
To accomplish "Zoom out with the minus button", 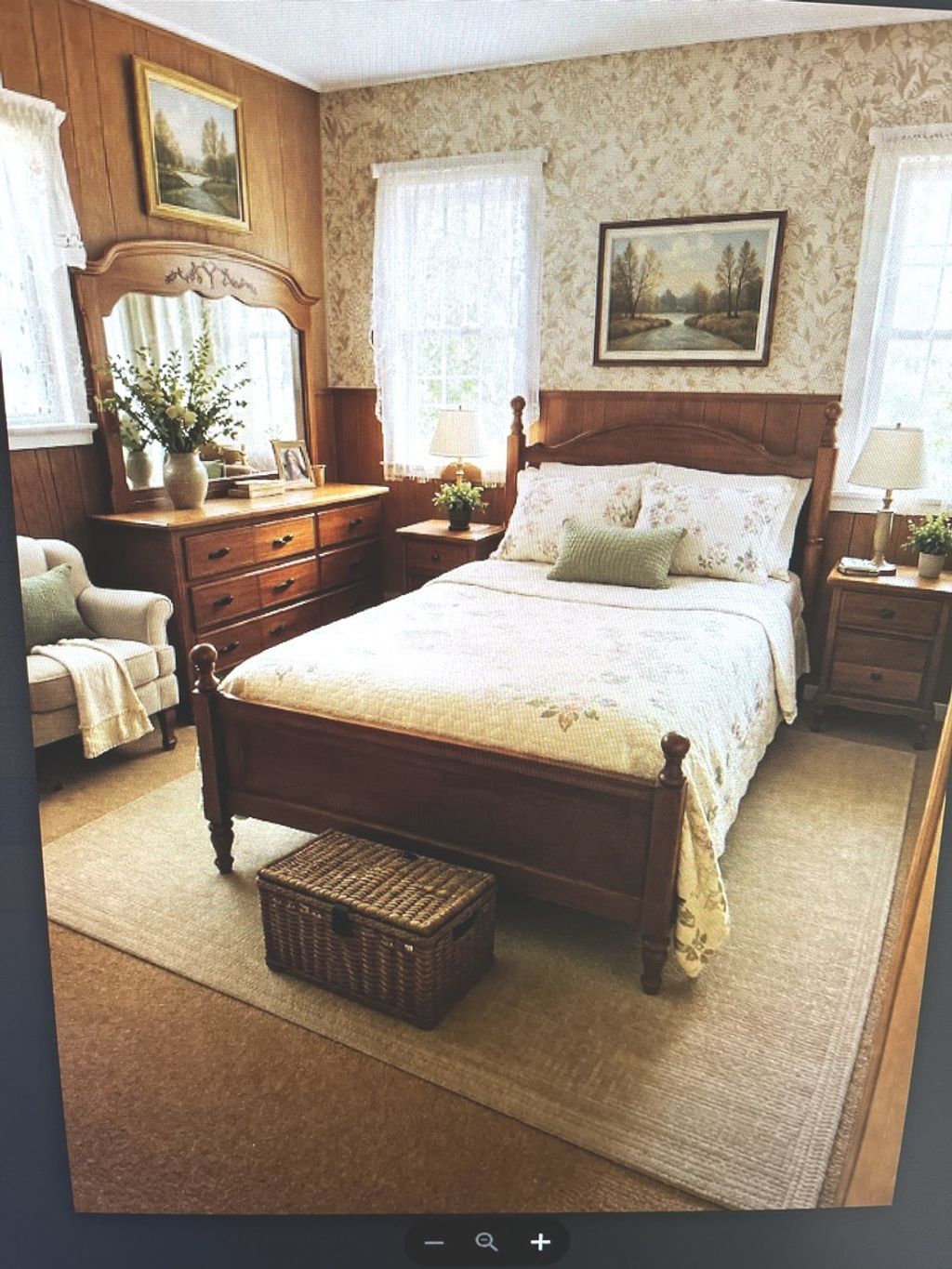I will point(433,1242).
